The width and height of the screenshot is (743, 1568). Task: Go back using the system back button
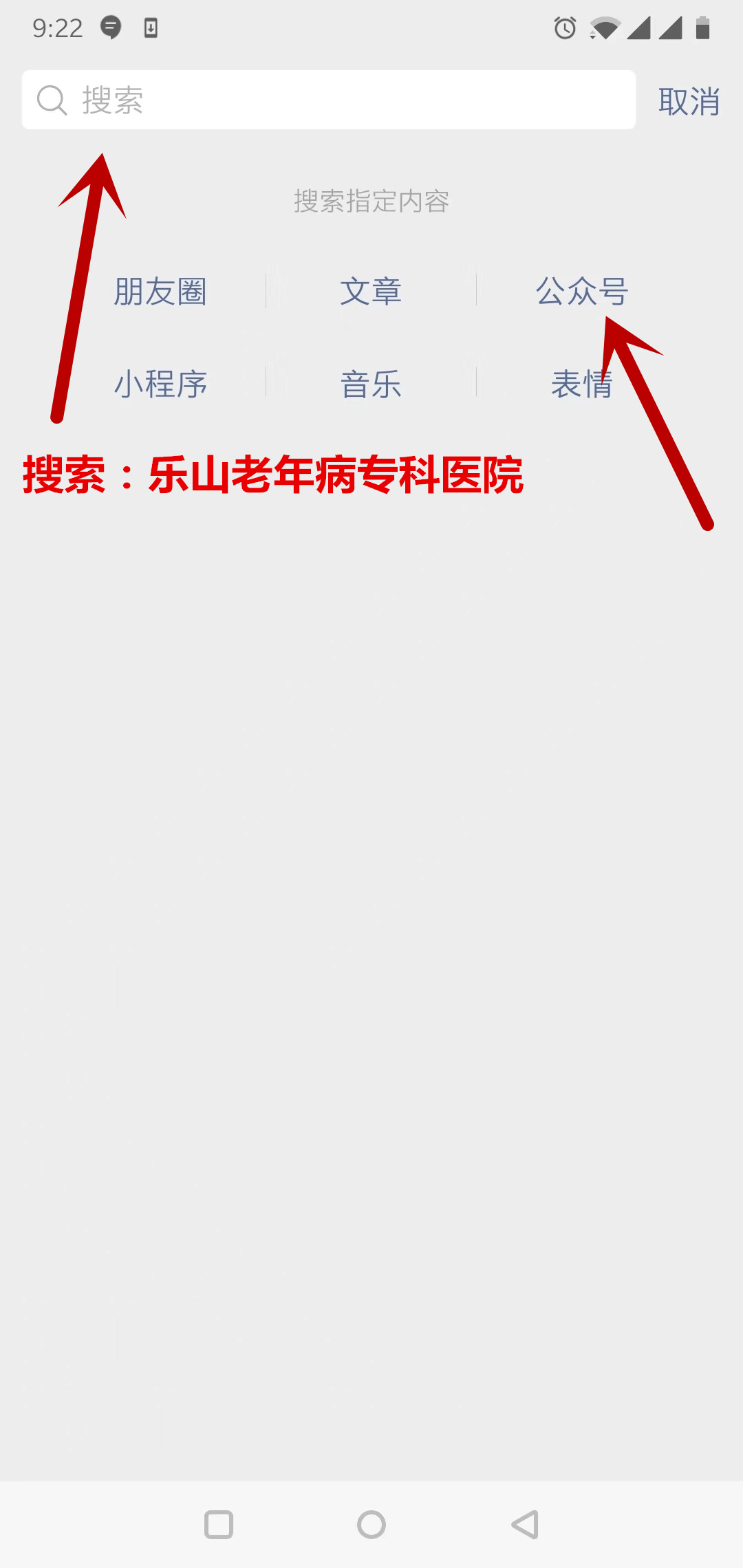point(525,1525)
